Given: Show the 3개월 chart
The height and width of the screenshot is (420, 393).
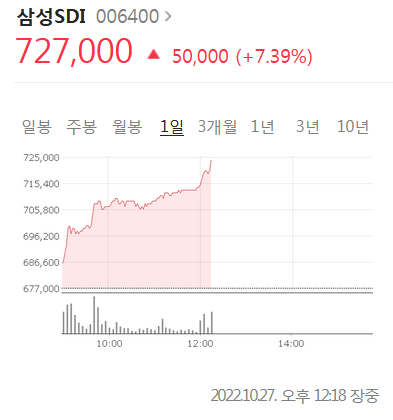Looking at the screenshot, I should pyautogui.click(x=217, y=127).
